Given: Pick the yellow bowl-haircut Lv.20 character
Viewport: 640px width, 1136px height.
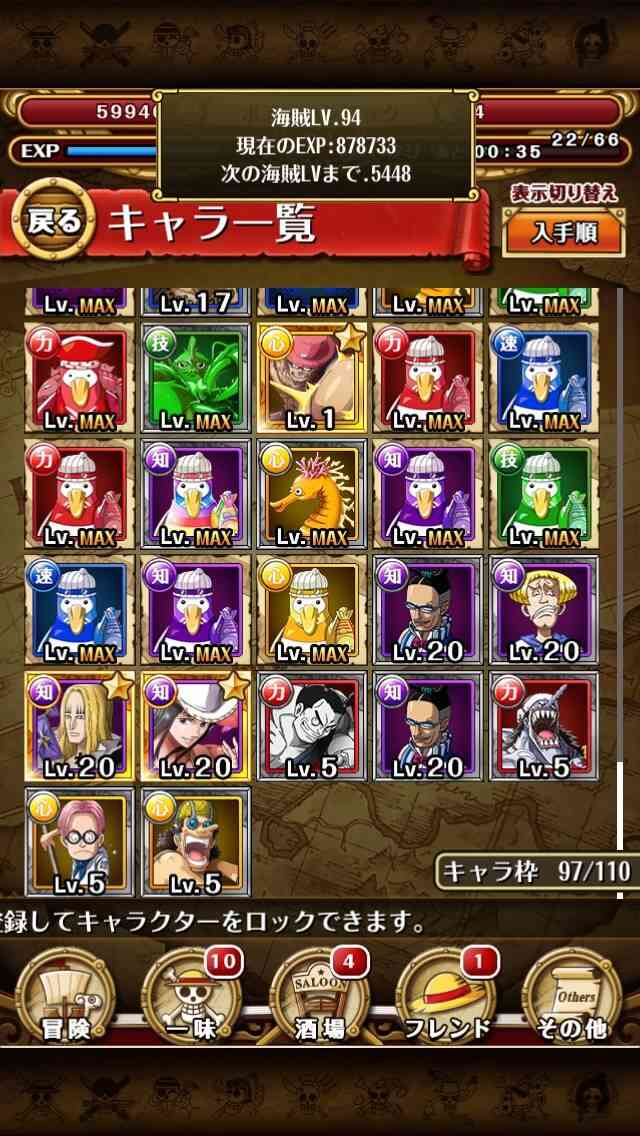Looking at the screenshot, I should tap(544, 610).
